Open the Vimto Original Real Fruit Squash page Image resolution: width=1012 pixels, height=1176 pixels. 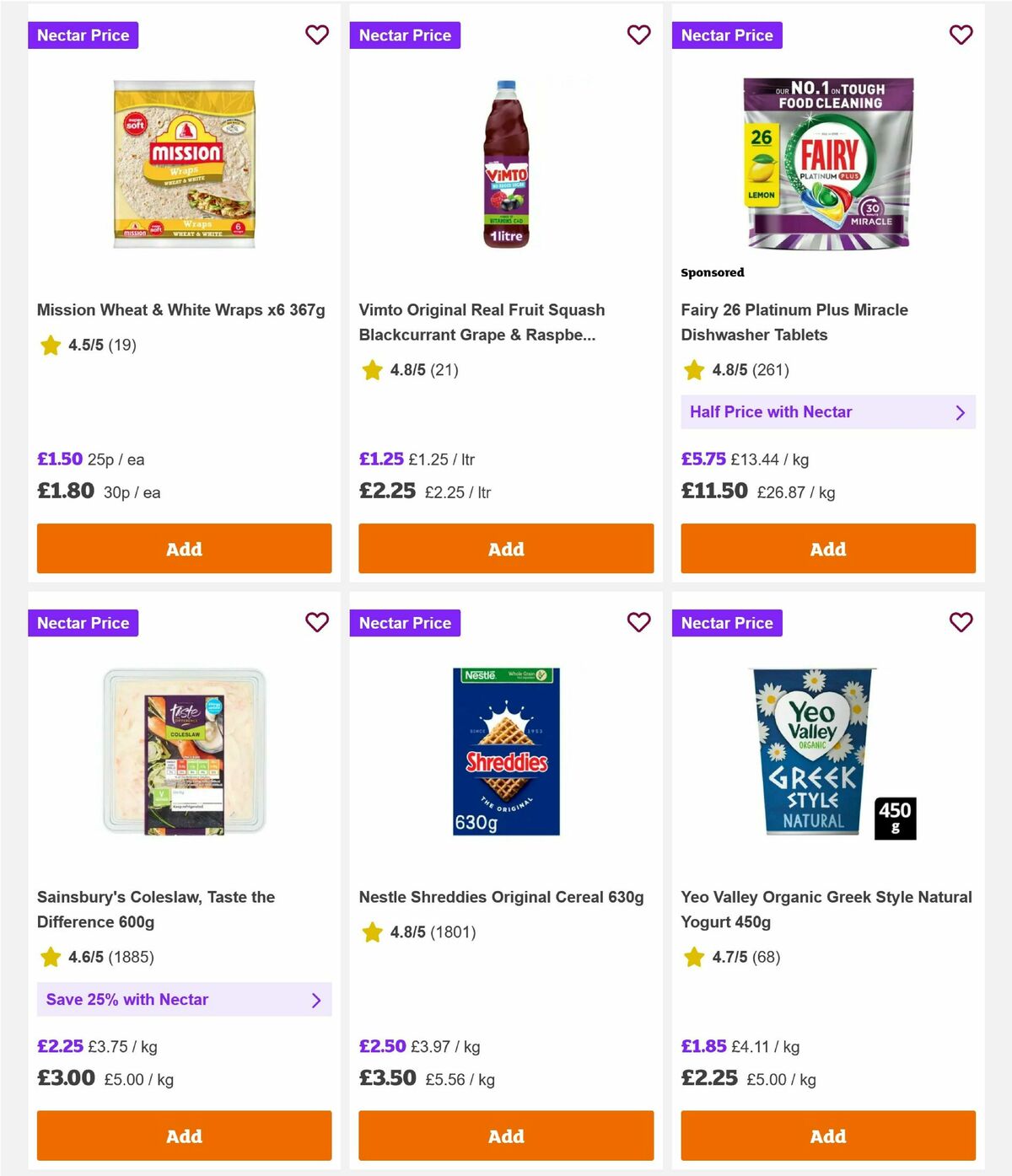click(482, 322)
